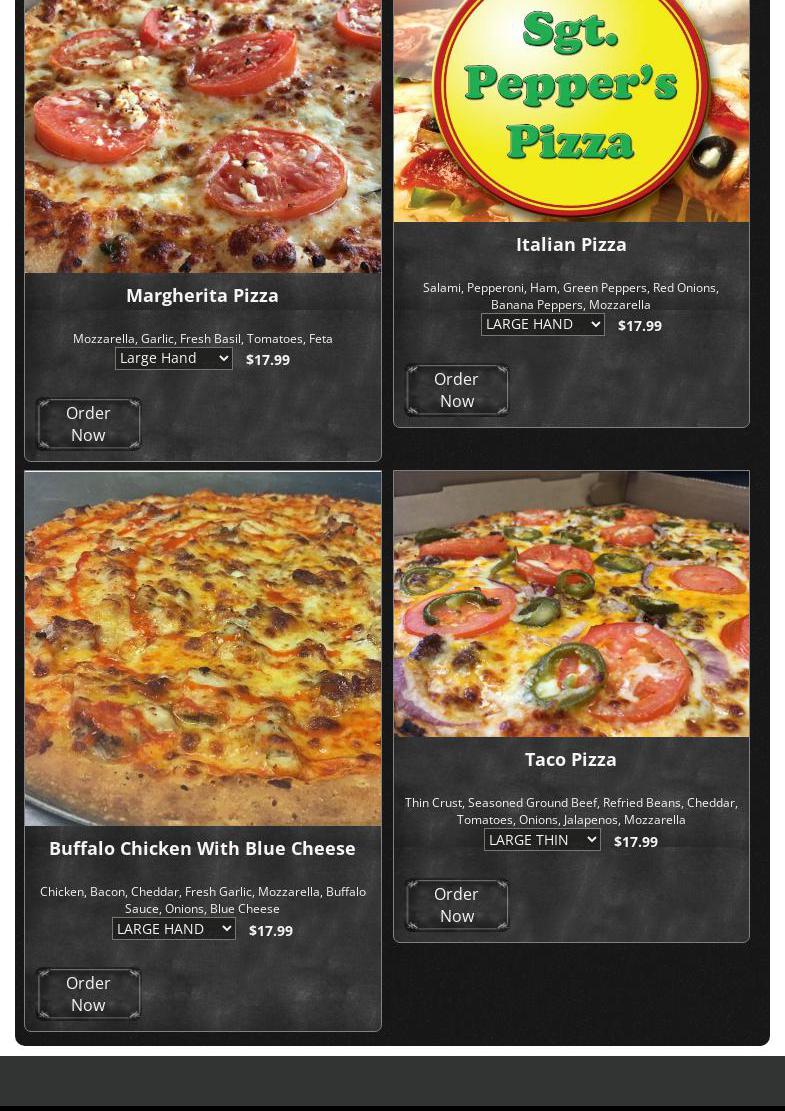The image size is (785, 1111).
Task: Order the Buffalo Chicken With Blue Cheese
Action: point(88,994)
